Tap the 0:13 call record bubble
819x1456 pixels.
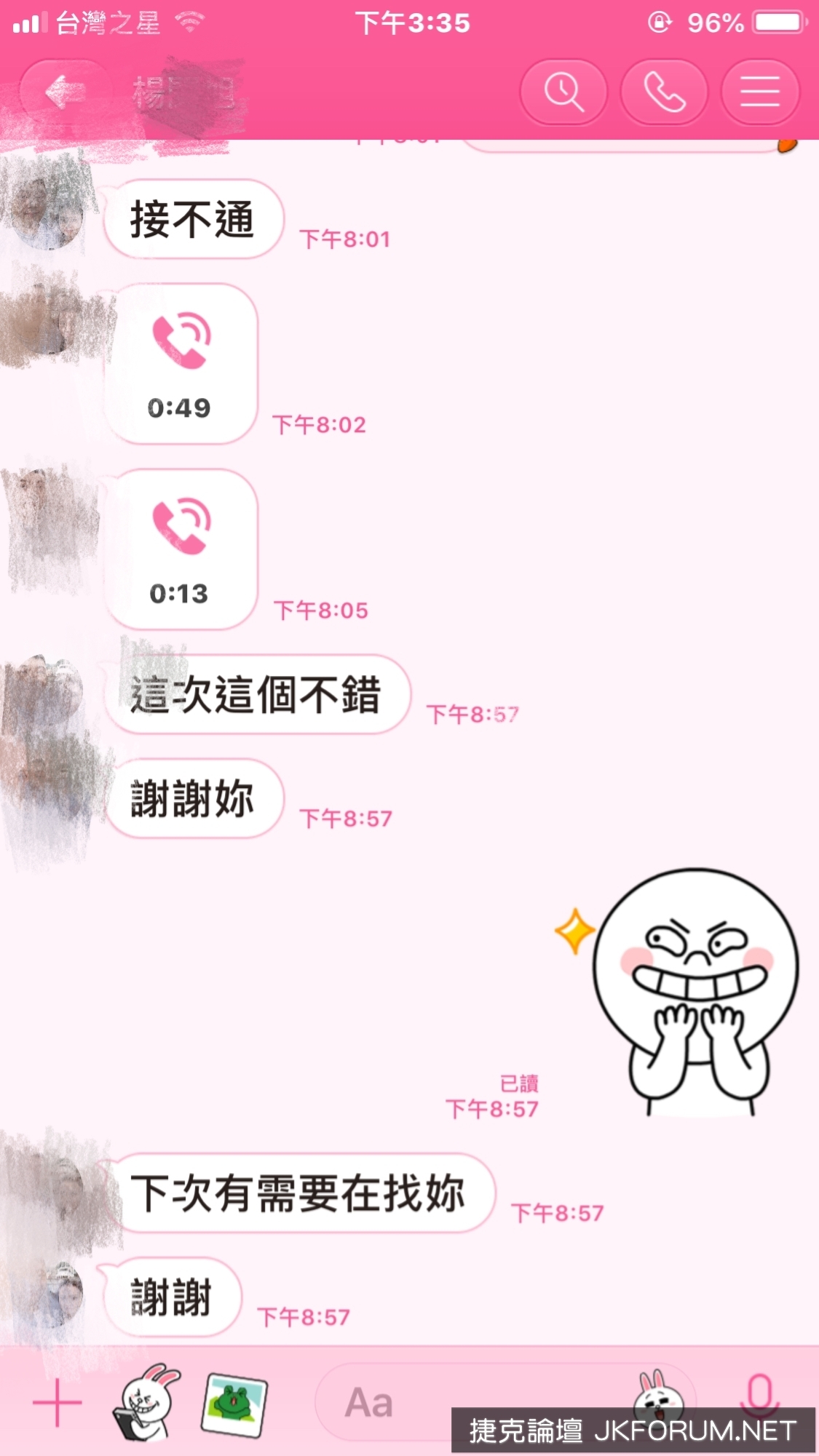181,549
